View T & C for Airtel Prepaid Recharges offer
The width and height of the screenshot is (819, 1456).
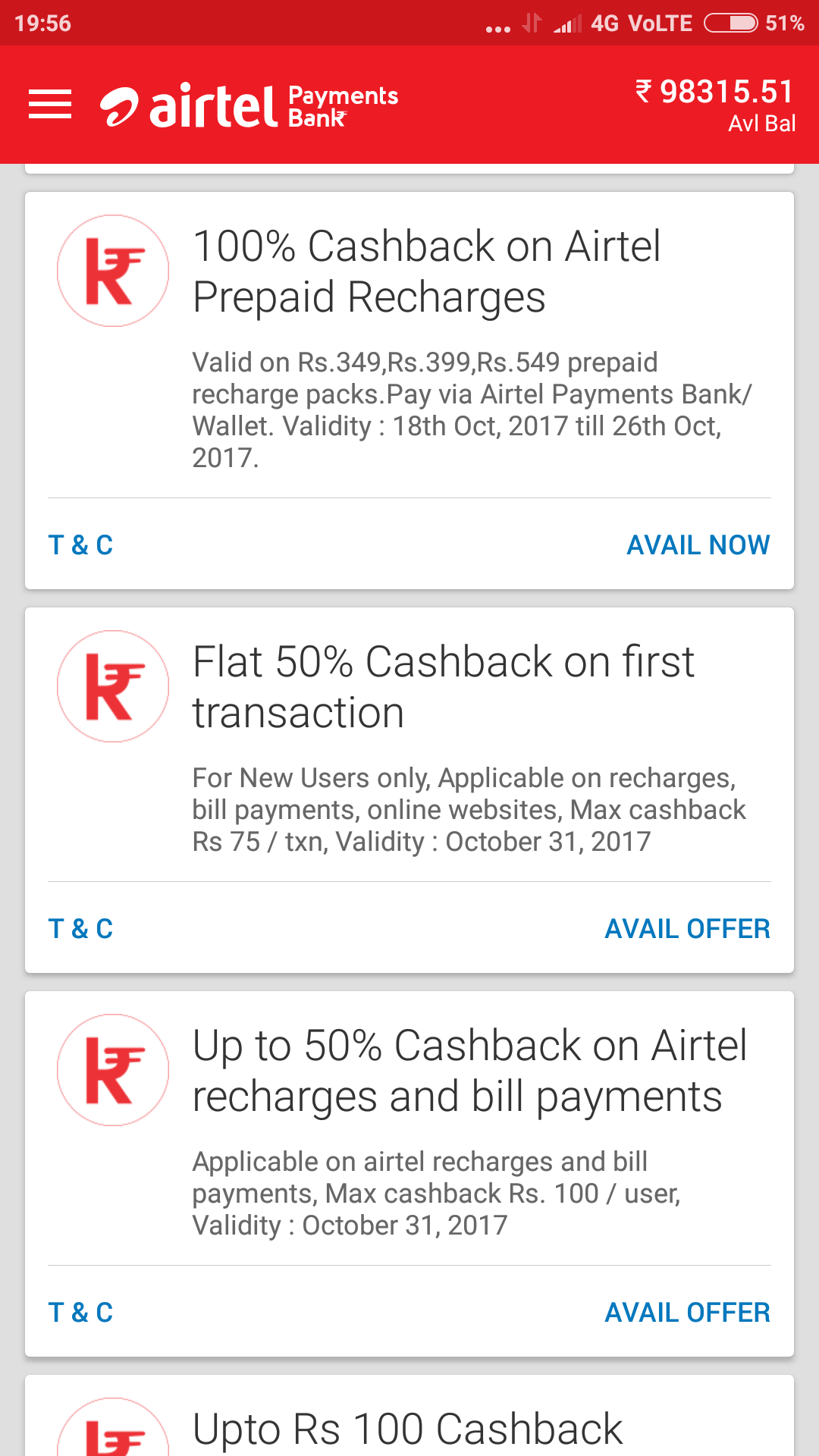pos(80,545)
